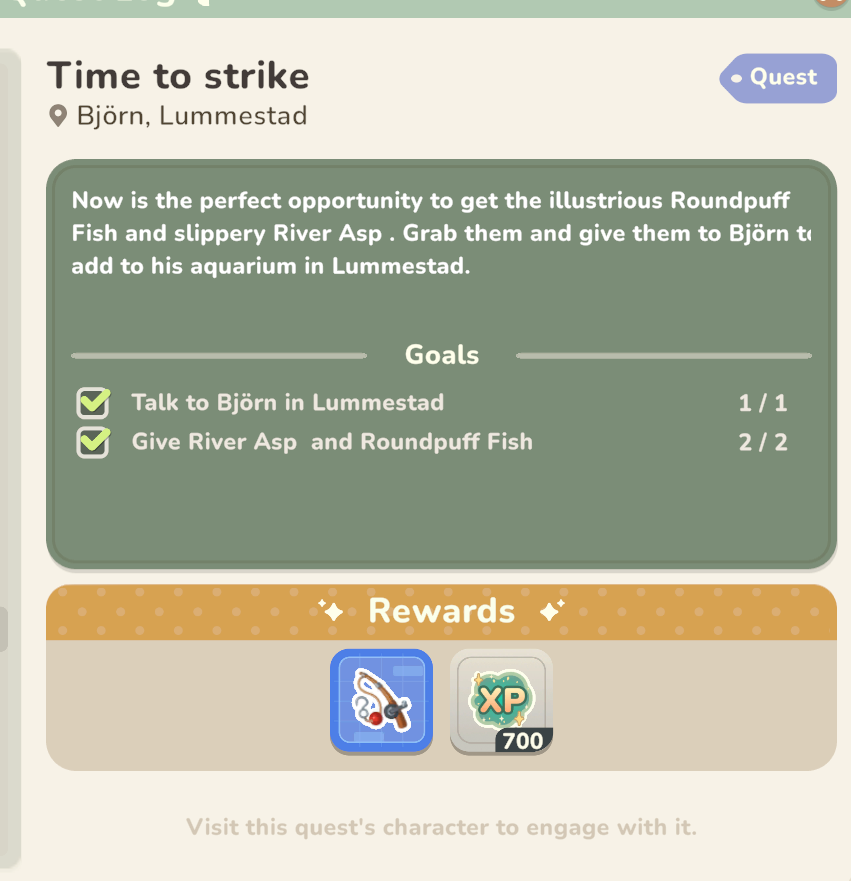
Task: Tap the fishing rod blueprint reward
Action: tap(381, 701)
